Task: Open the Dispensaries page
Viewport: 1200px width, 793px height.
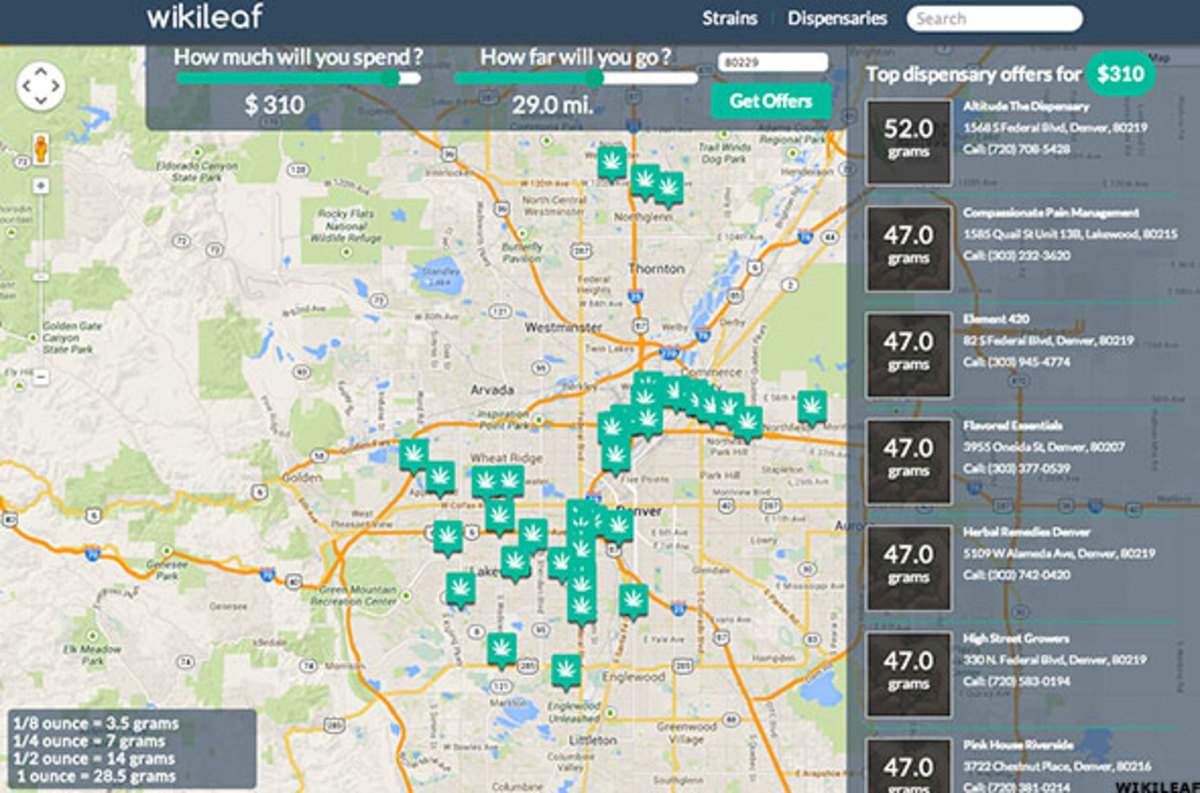Action: point(837,18)
